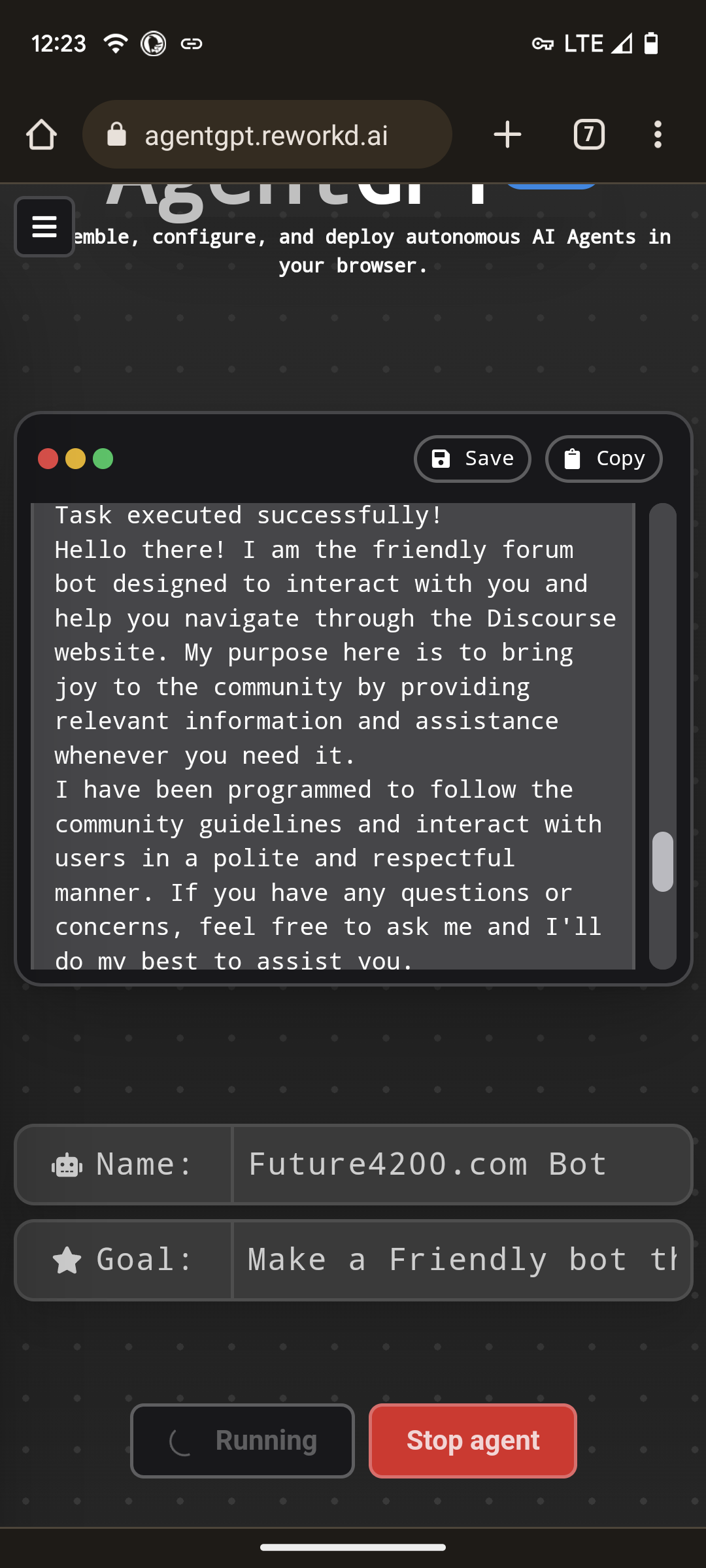Screen dimensions: 706x1568
Task: Open the tab switcher showing 7 tabs
Action: click(x=588, y=135)
